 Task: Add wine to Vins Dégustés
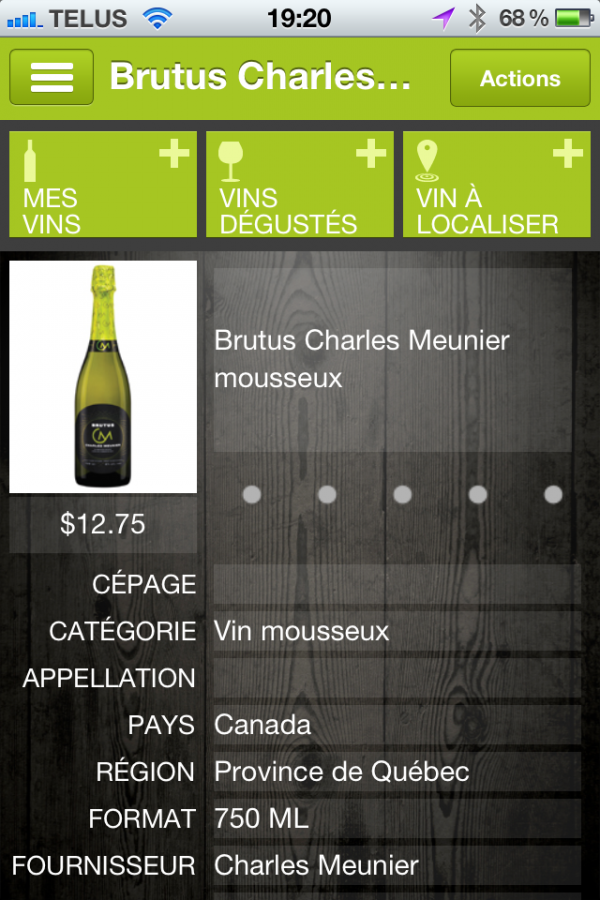click(300, 184)
